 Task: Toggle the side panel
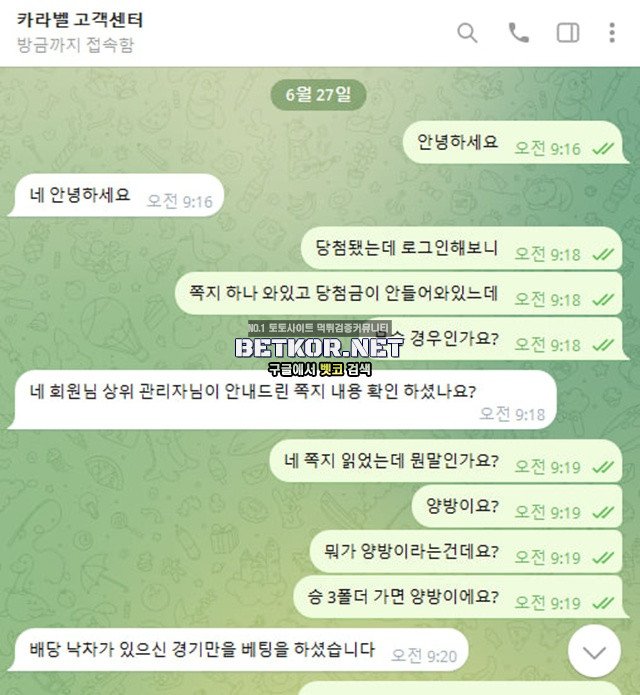(x=567, y=33)
